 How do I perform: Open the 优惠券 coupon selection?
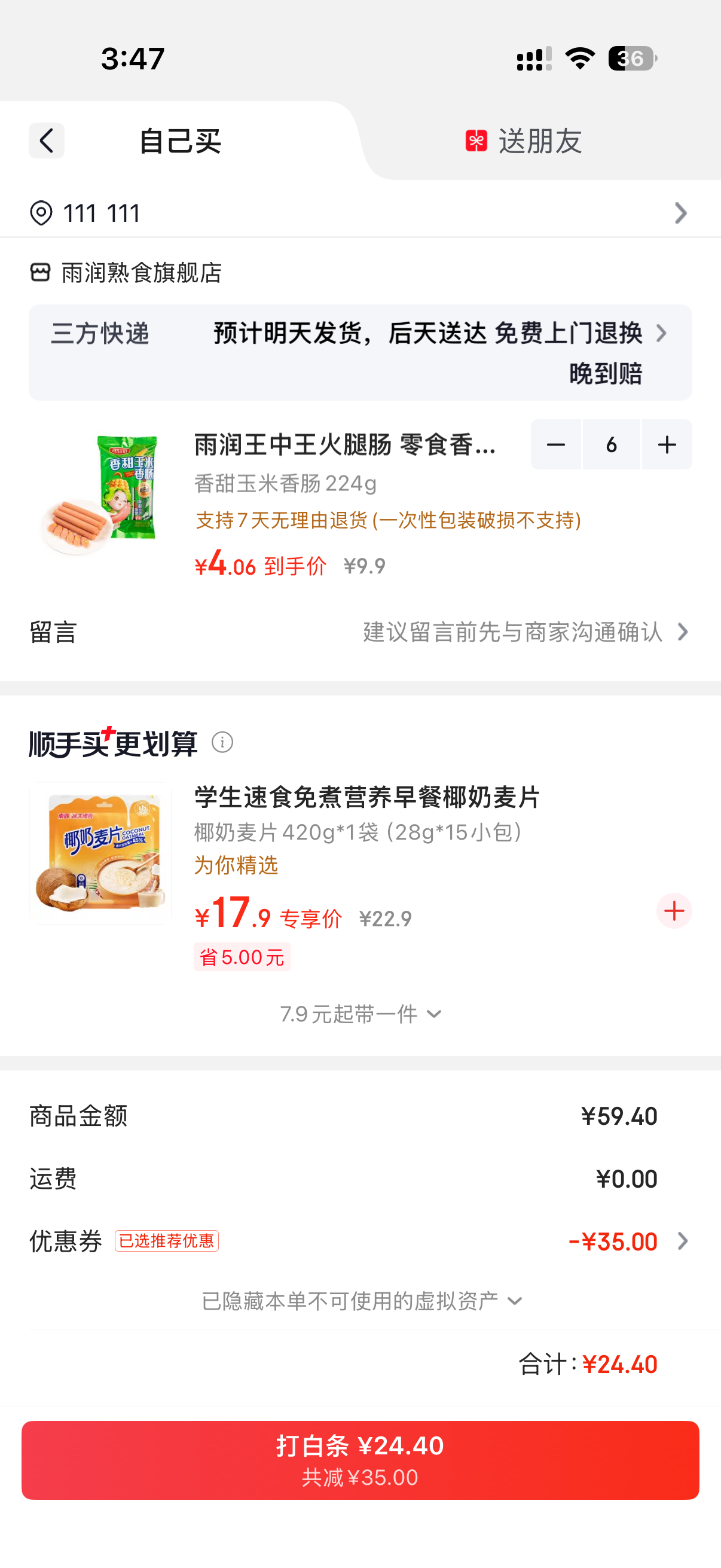pos(360,1240)
